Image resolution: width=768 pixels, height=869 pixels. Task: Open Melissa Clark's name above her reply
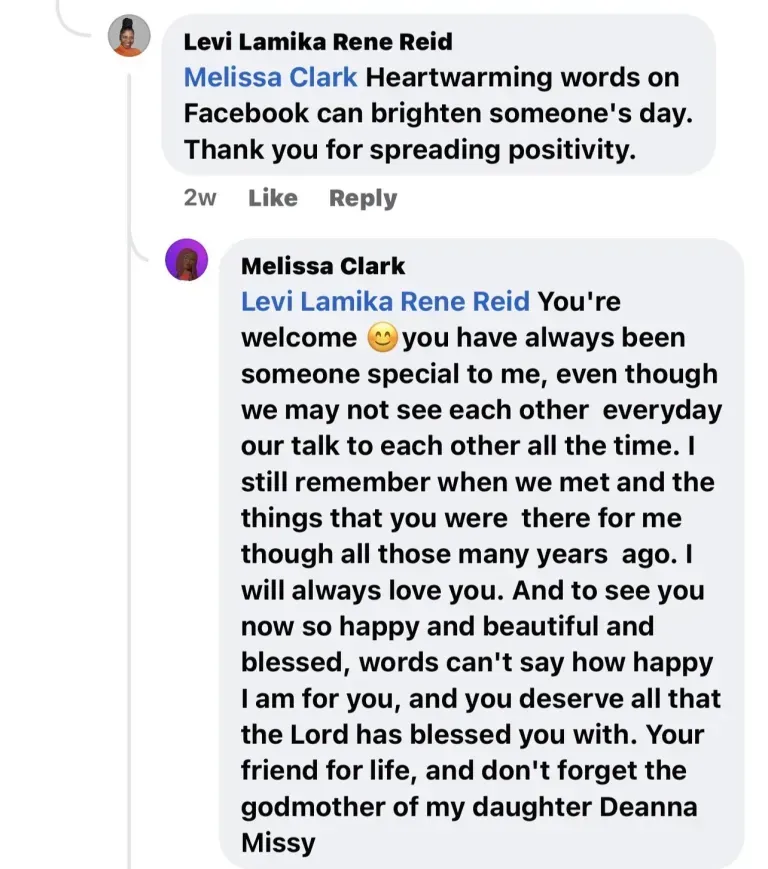[323, 265]
